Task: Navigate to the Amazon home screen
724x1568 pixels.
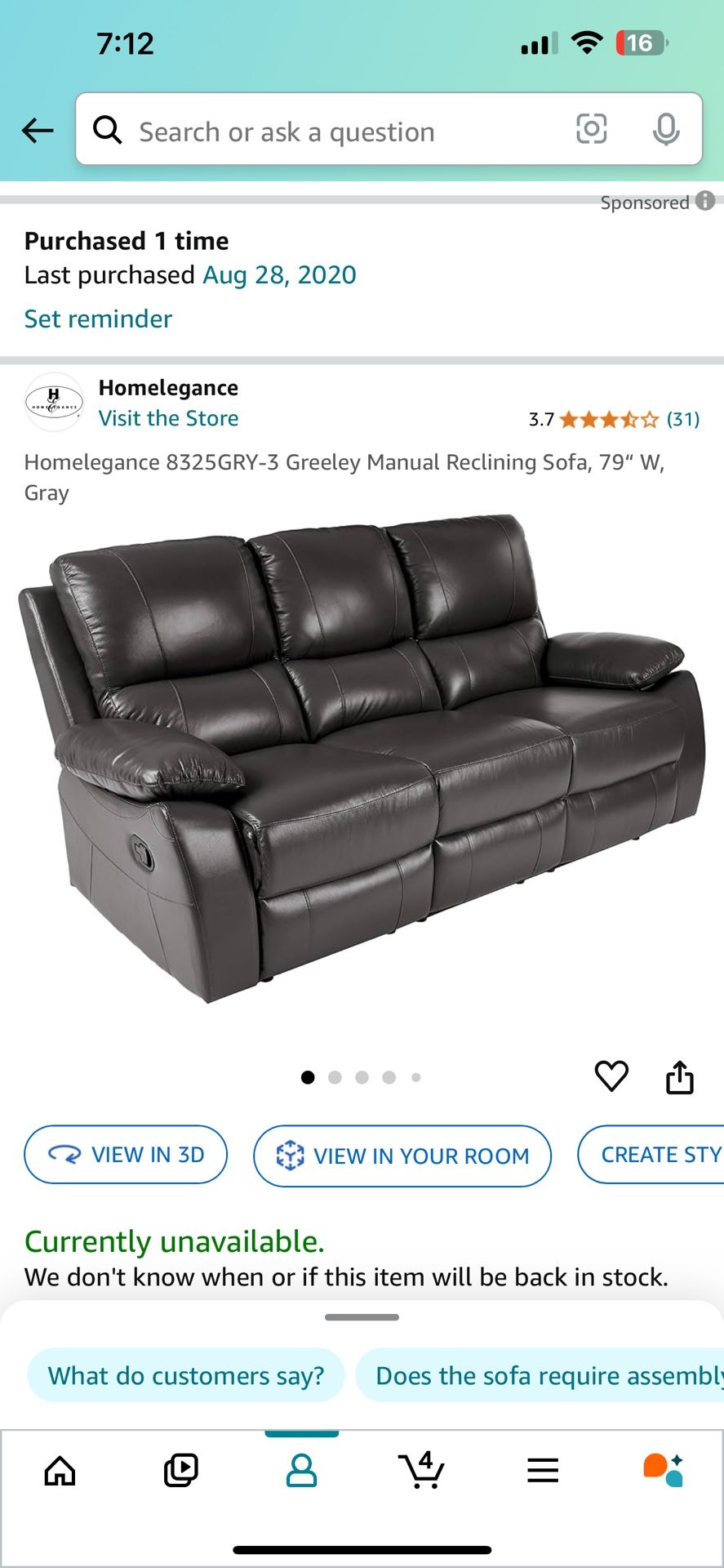Action: point(59,1470)
